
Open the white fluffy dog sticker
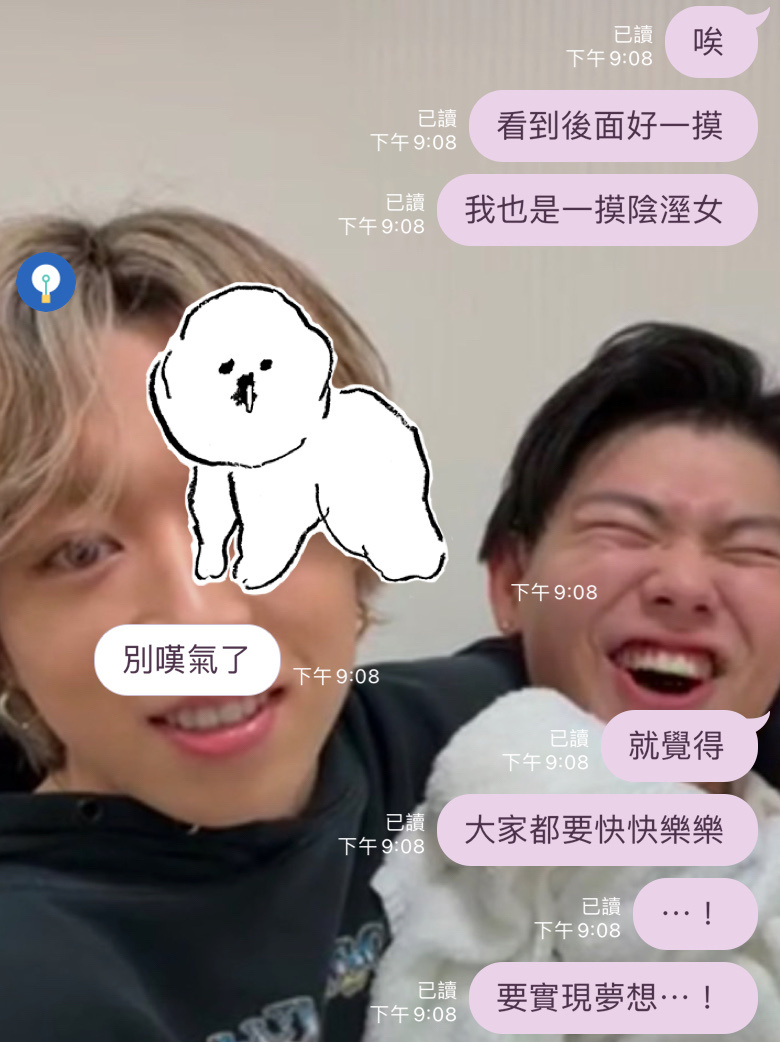tap(296, 438)
